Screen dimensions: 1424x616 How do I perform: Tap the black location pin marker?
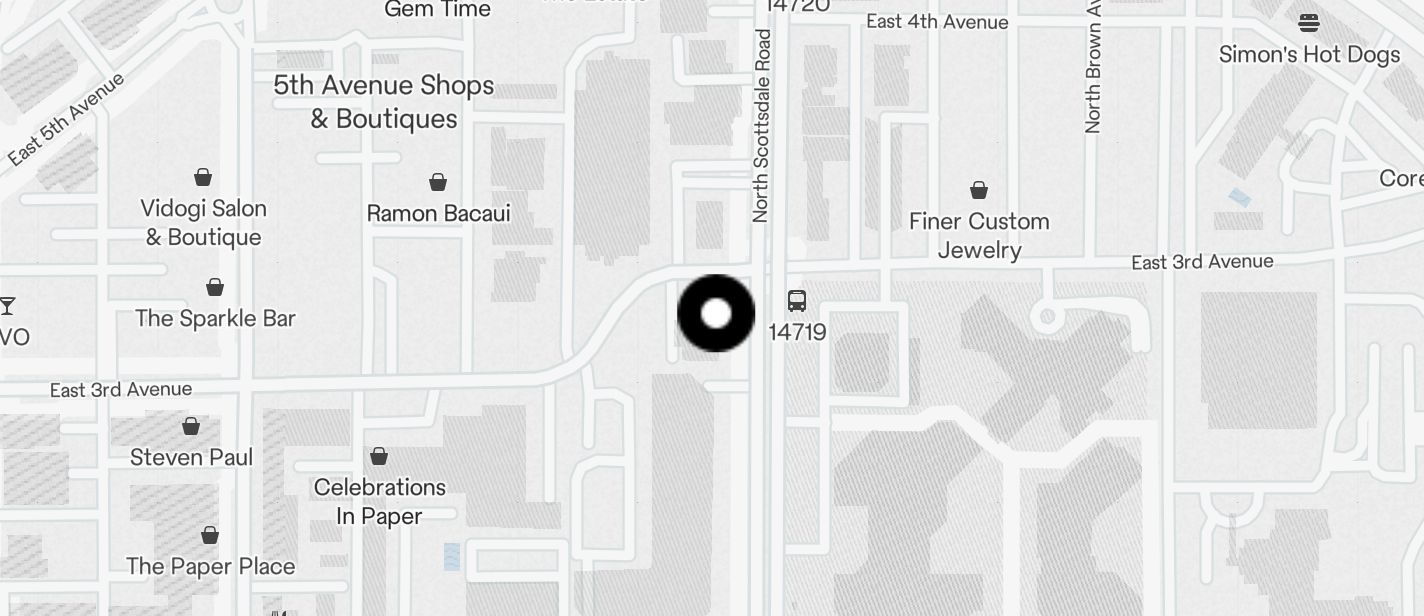[716, 313]
